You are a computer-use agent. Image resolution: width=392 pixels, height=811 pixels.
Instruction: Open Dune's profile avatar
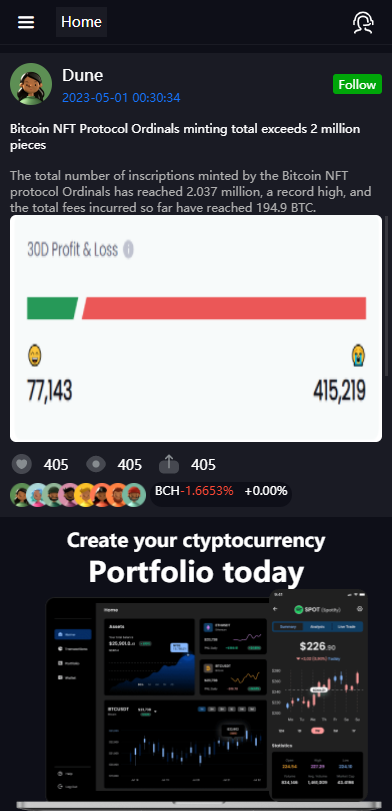point(31,84)
